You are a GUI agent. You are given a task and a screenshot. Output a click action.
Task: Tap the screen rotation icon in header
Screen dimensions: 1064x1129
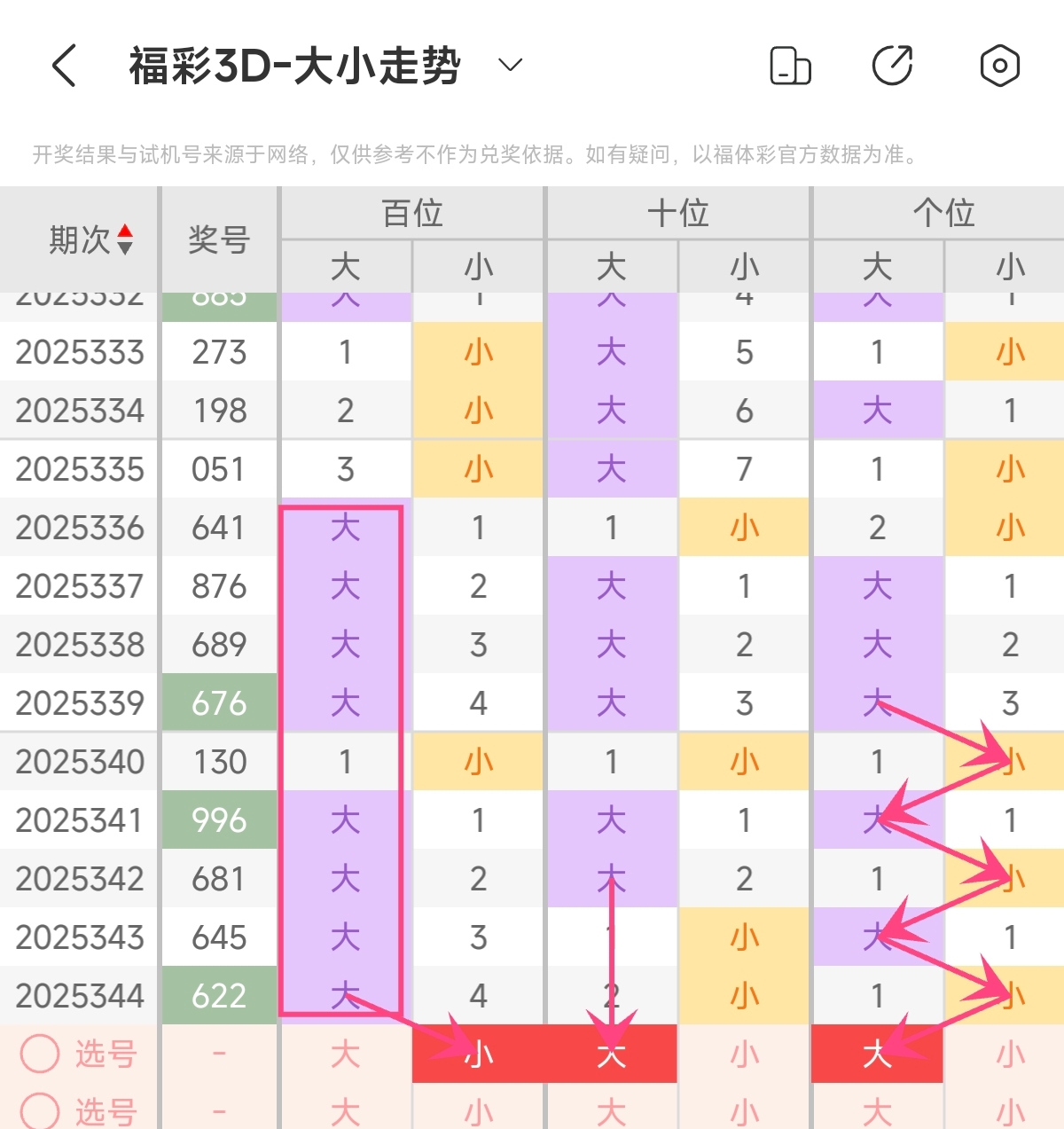pos(790,66)
